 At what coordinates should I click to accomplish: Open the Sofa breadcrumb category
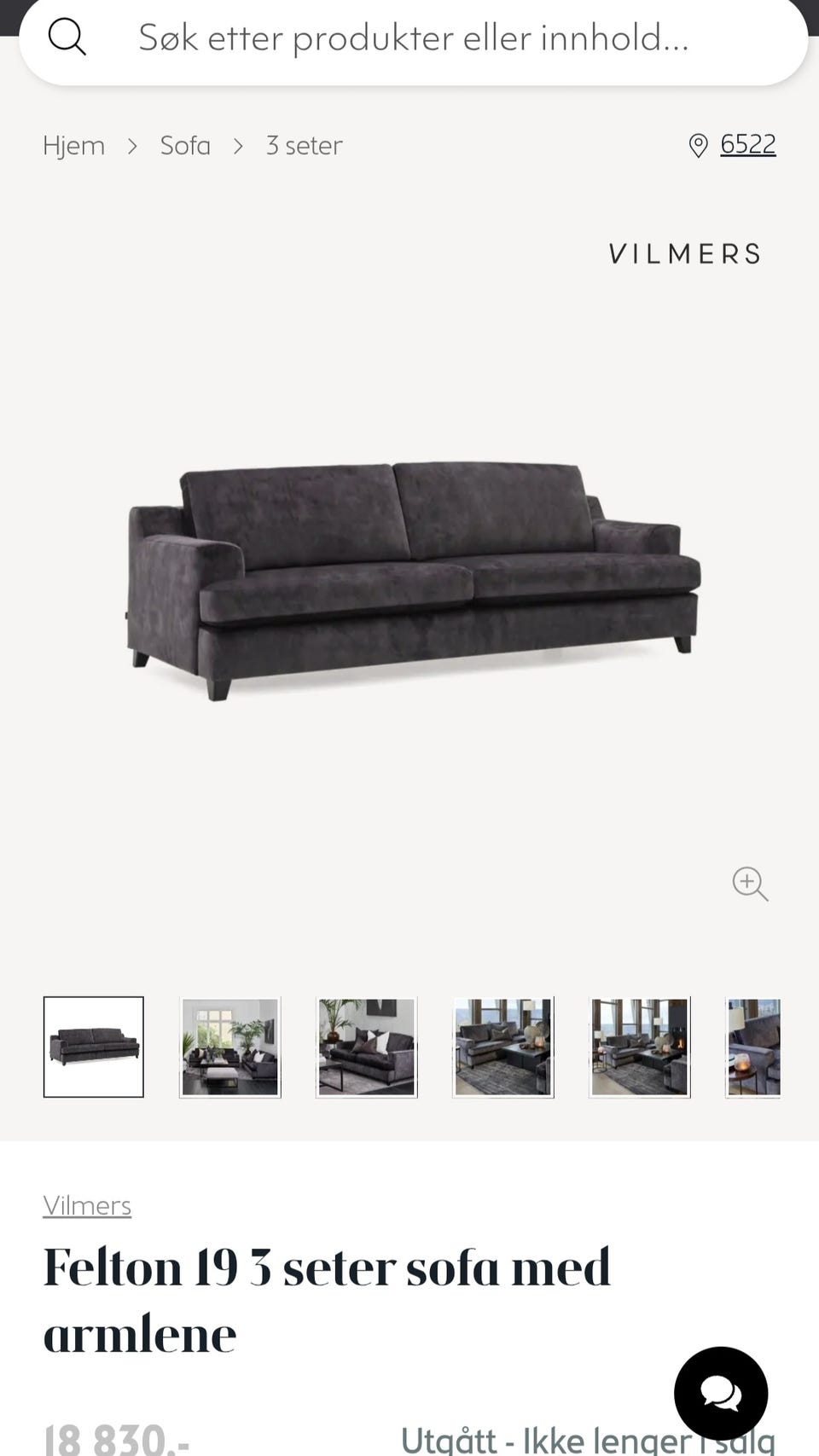click(185, 146)
